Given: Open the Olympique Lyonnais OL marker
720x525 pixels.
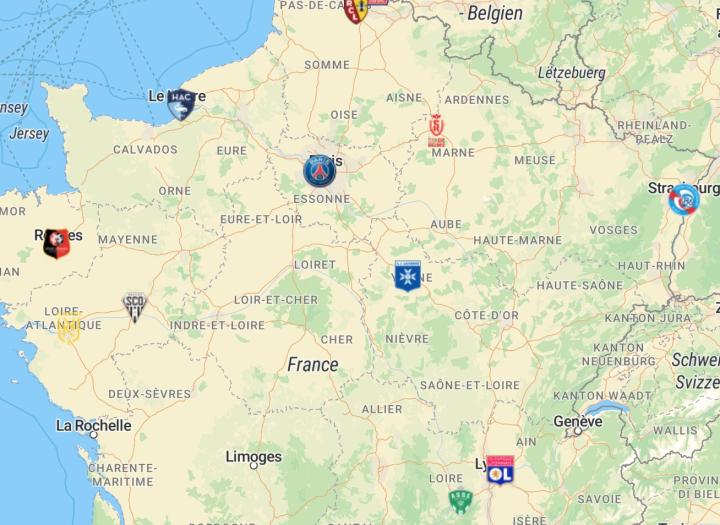Looking at the screenshot, I should pyautogui.click(x=499, y=470).
